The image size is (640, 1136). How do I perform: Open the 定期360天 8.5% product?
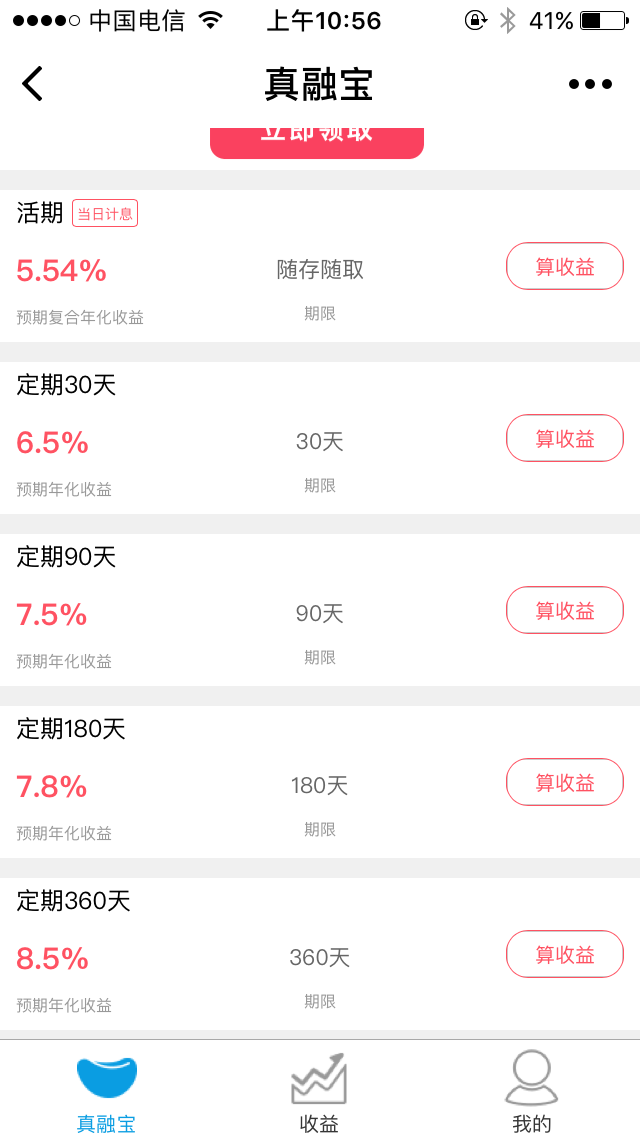pyautogui.click(x=250, y=956)
